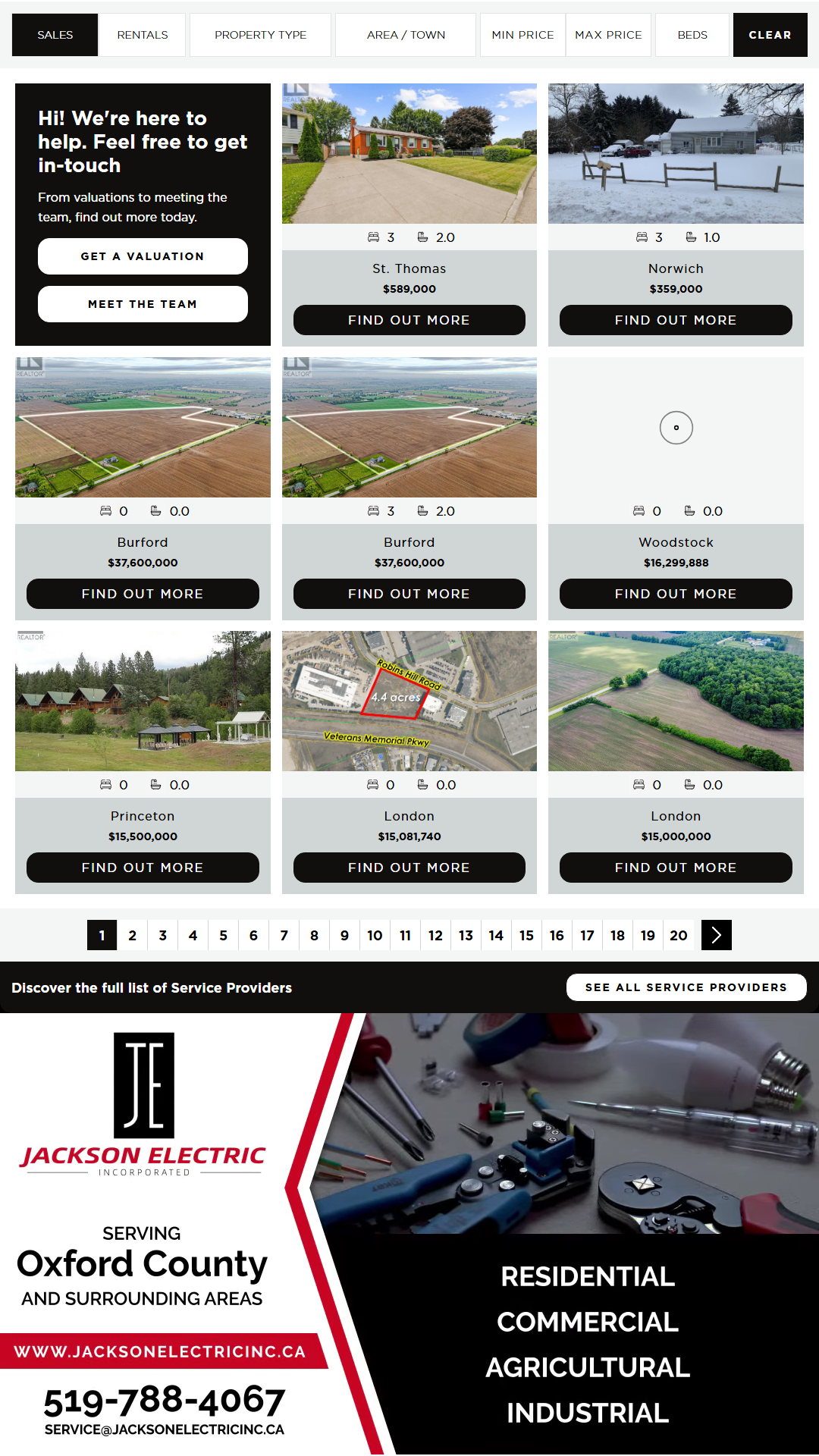The height and width of the screenshot is (1456, 819).
Task: Switch to the Rentals tab
Action: coord(143,35)
